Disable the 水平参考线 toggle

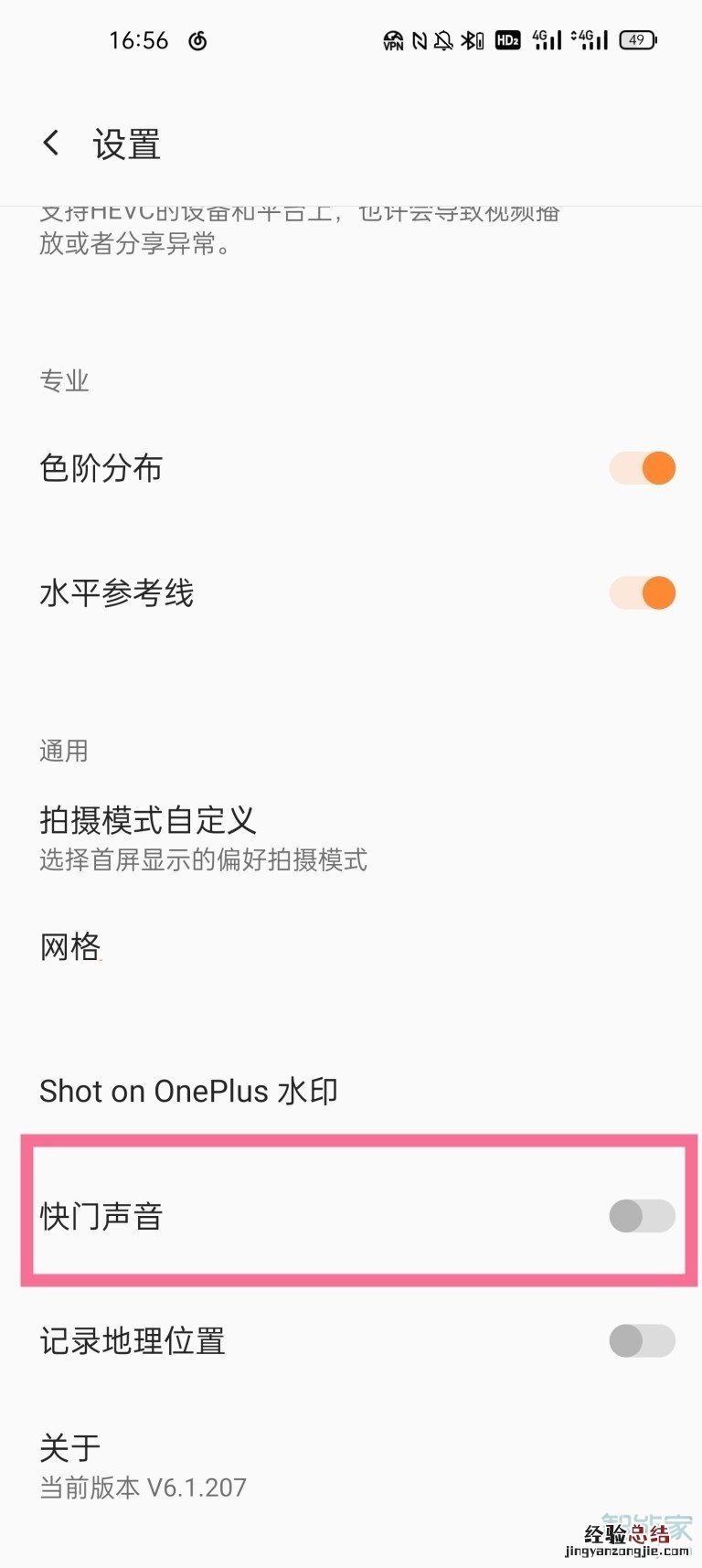[x=642, y=593]
